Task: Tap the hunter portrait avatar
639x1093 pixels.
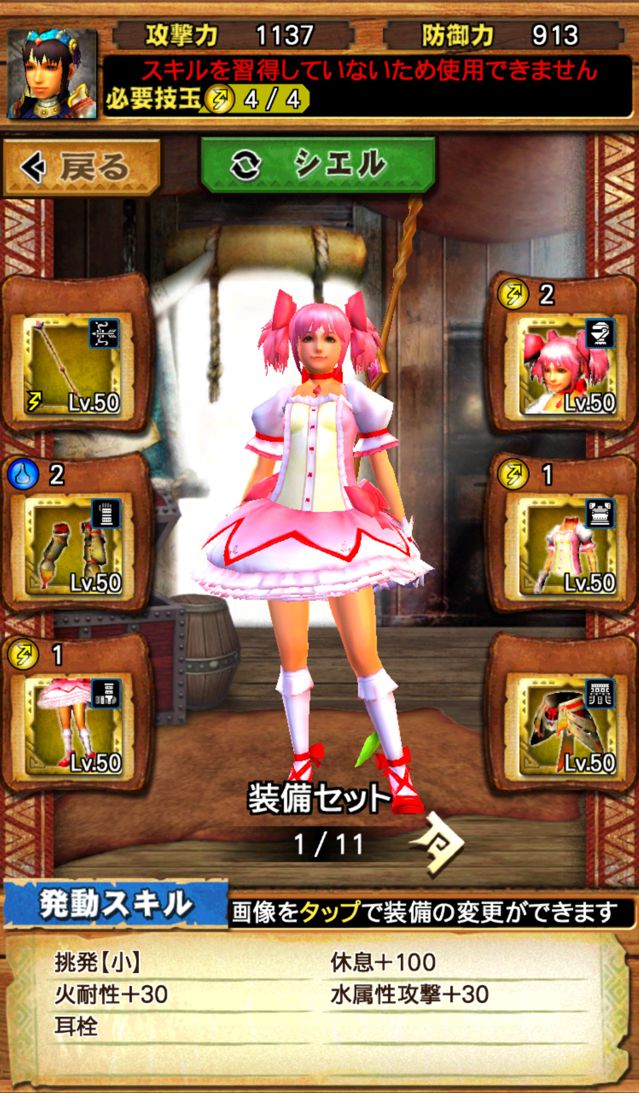Action: click(x=52, y=74)
